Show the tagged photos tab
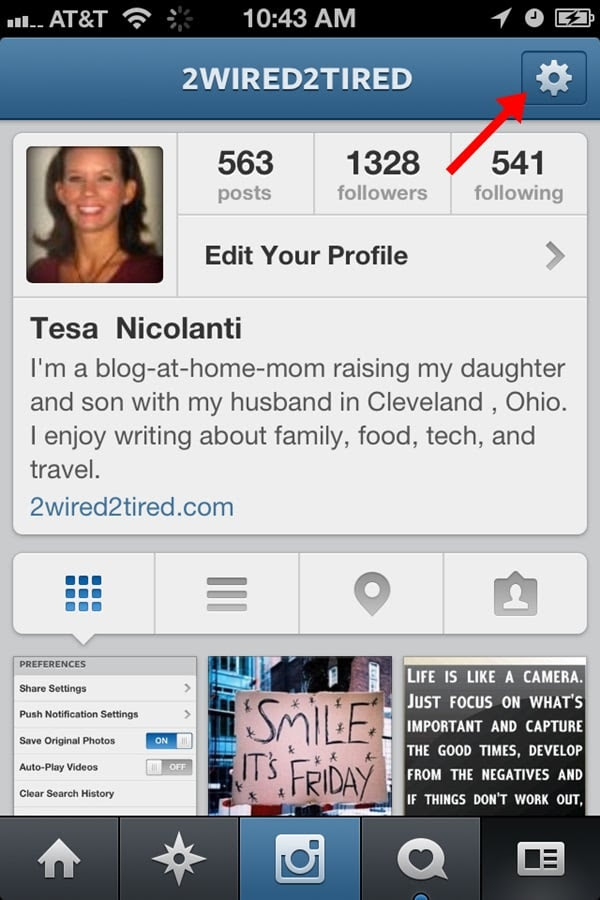This screenshot has height=900, width=600. [x=515, y=594]
